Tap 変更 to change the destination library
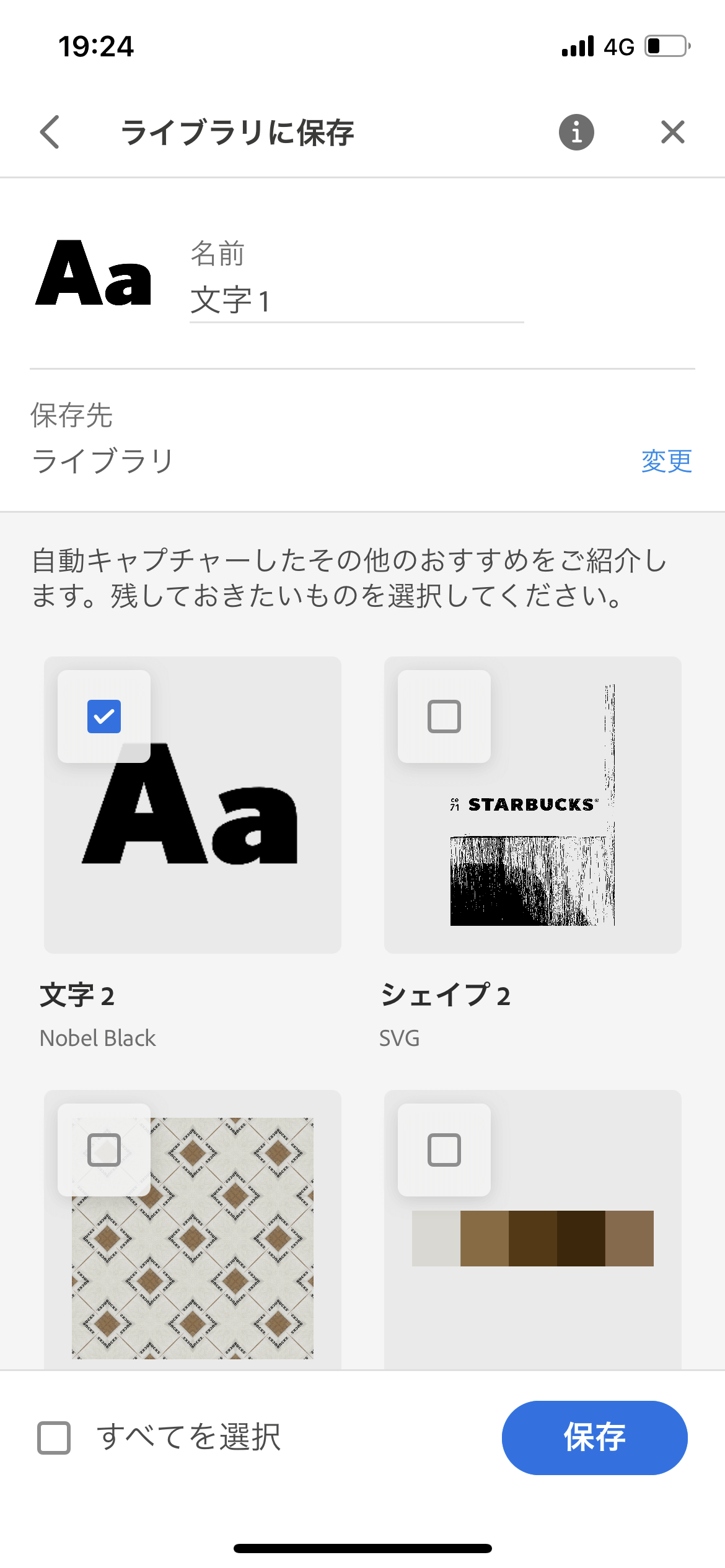The height and width of the screenshot is (1568, 725). tap(666, 461)
